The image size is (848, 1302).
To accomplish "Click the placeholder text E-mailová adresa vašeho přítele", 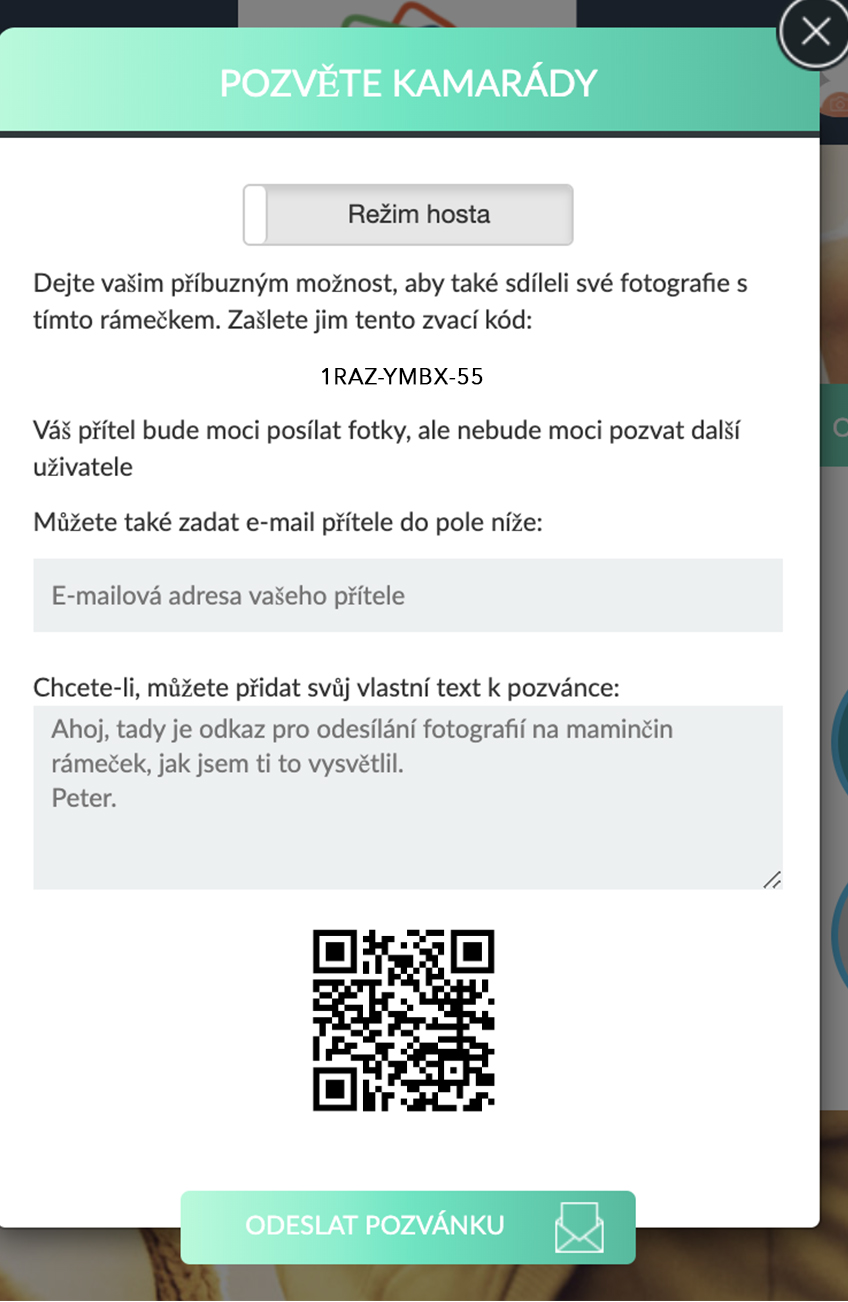I will click(230, 595).
